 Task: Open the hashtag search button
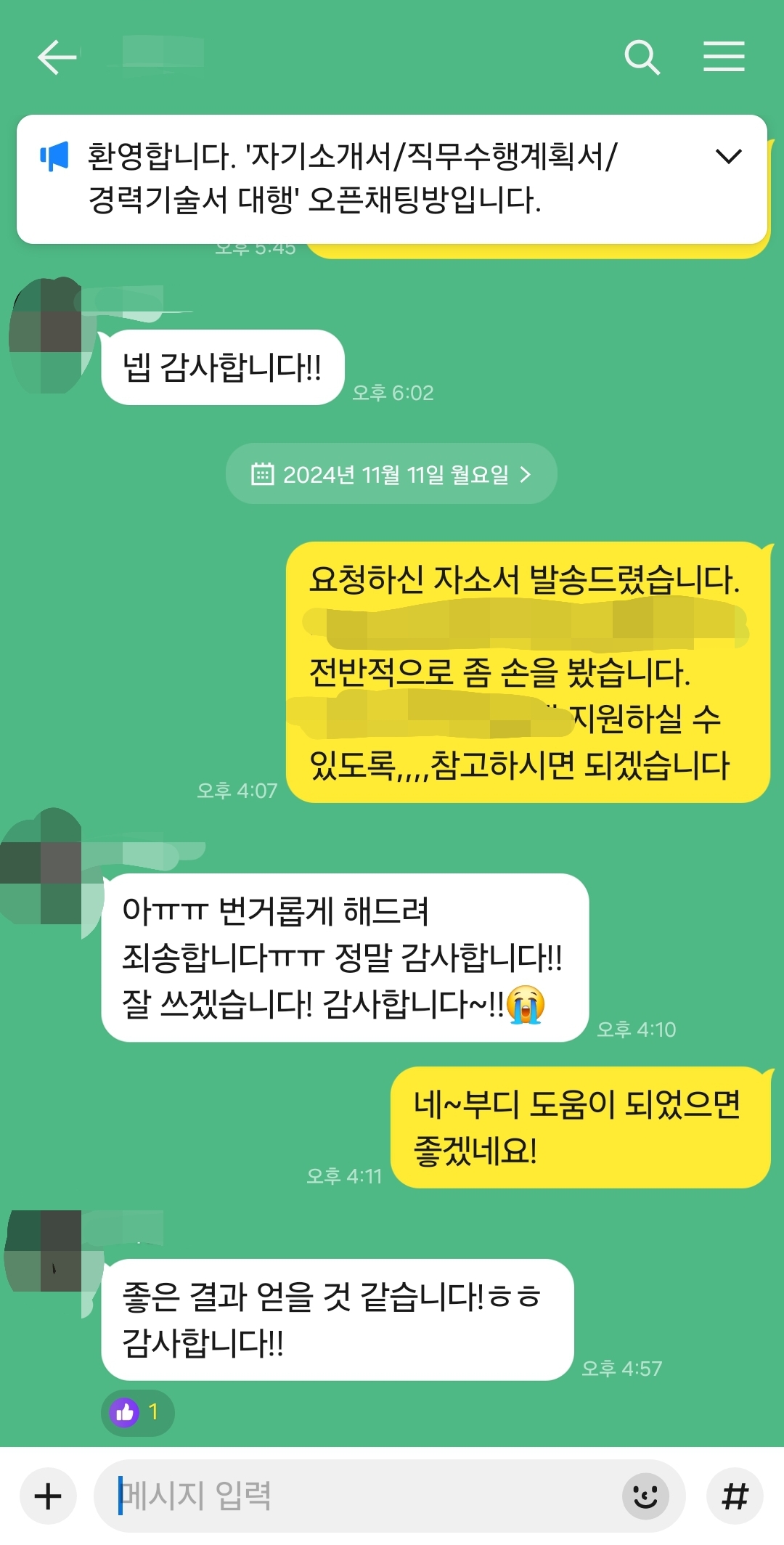(x=734, y=1496)
